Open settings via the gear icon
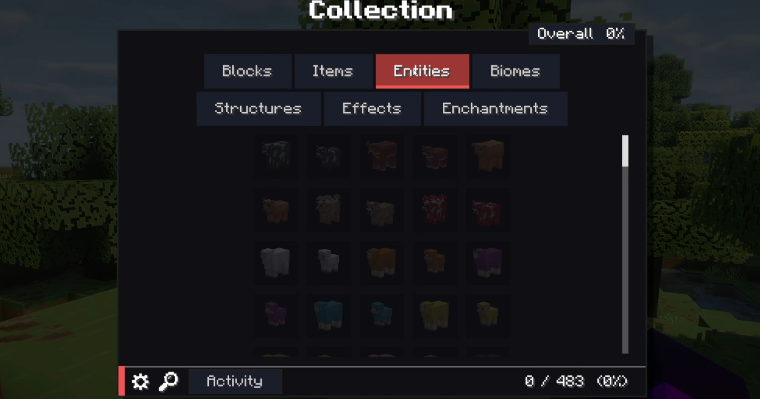The height and width of the screenshot is (399, 760). click(141, 382)
